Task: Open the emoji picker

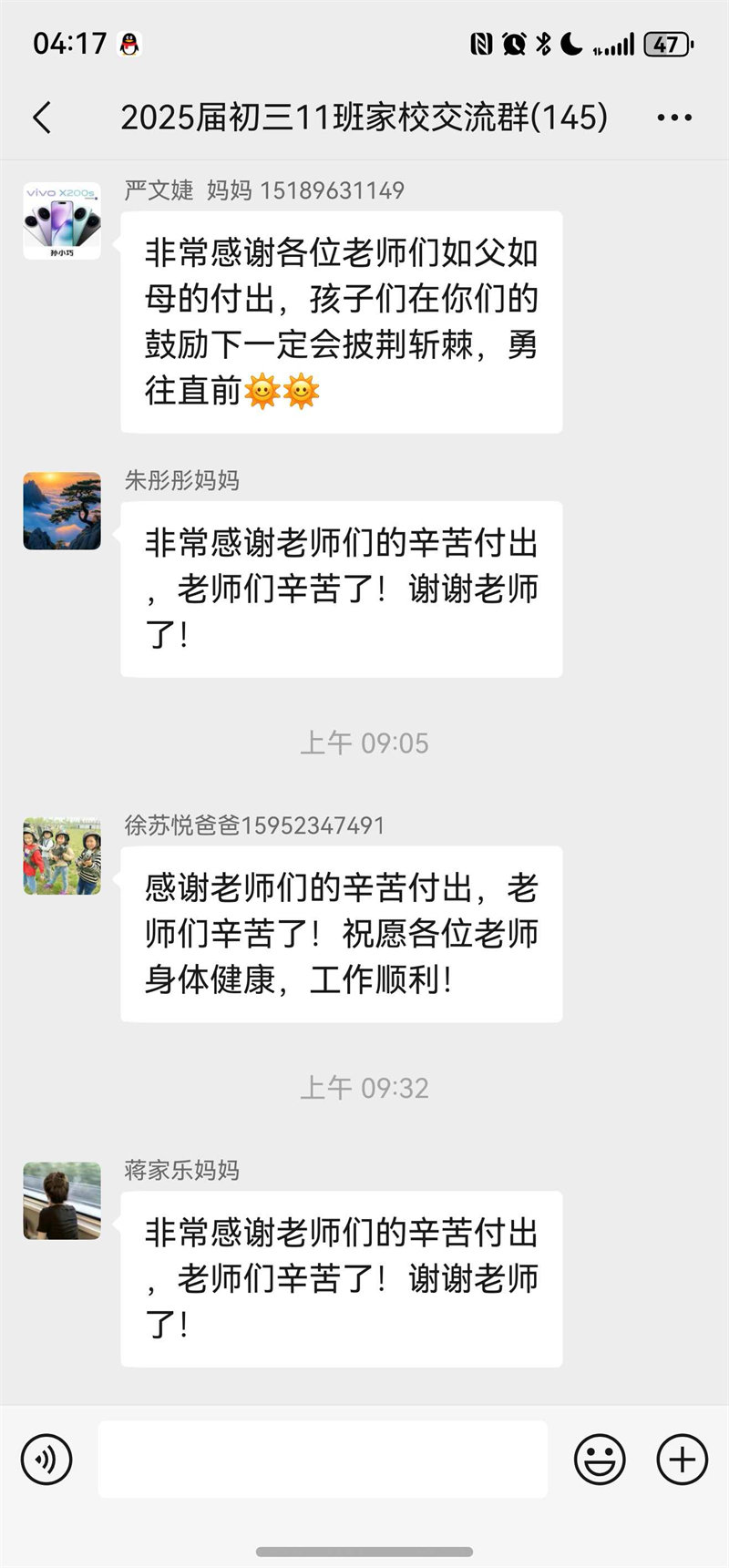Action: click(600, 1459)
